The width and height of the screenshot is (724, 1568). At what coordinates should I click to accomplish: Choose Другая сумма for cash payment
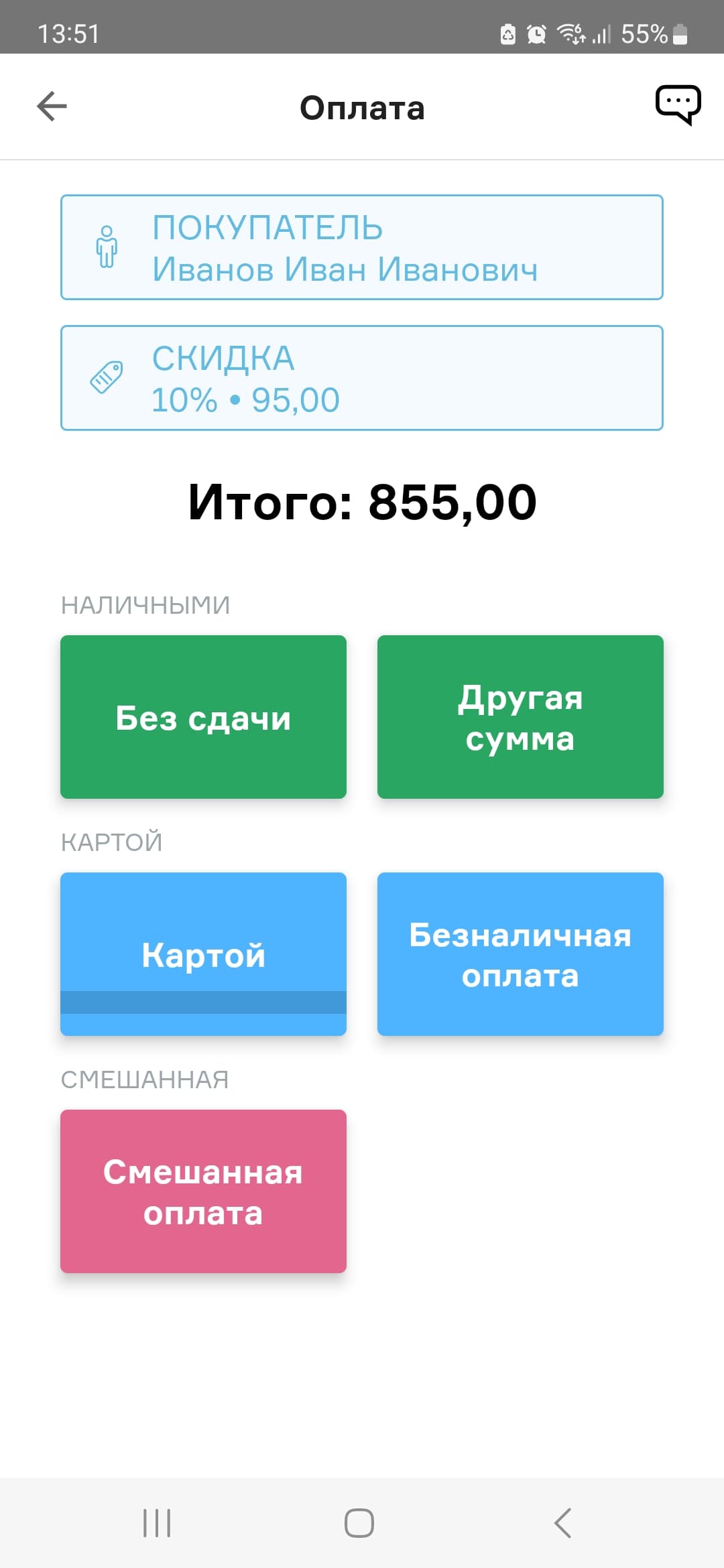tap(520, 717)
